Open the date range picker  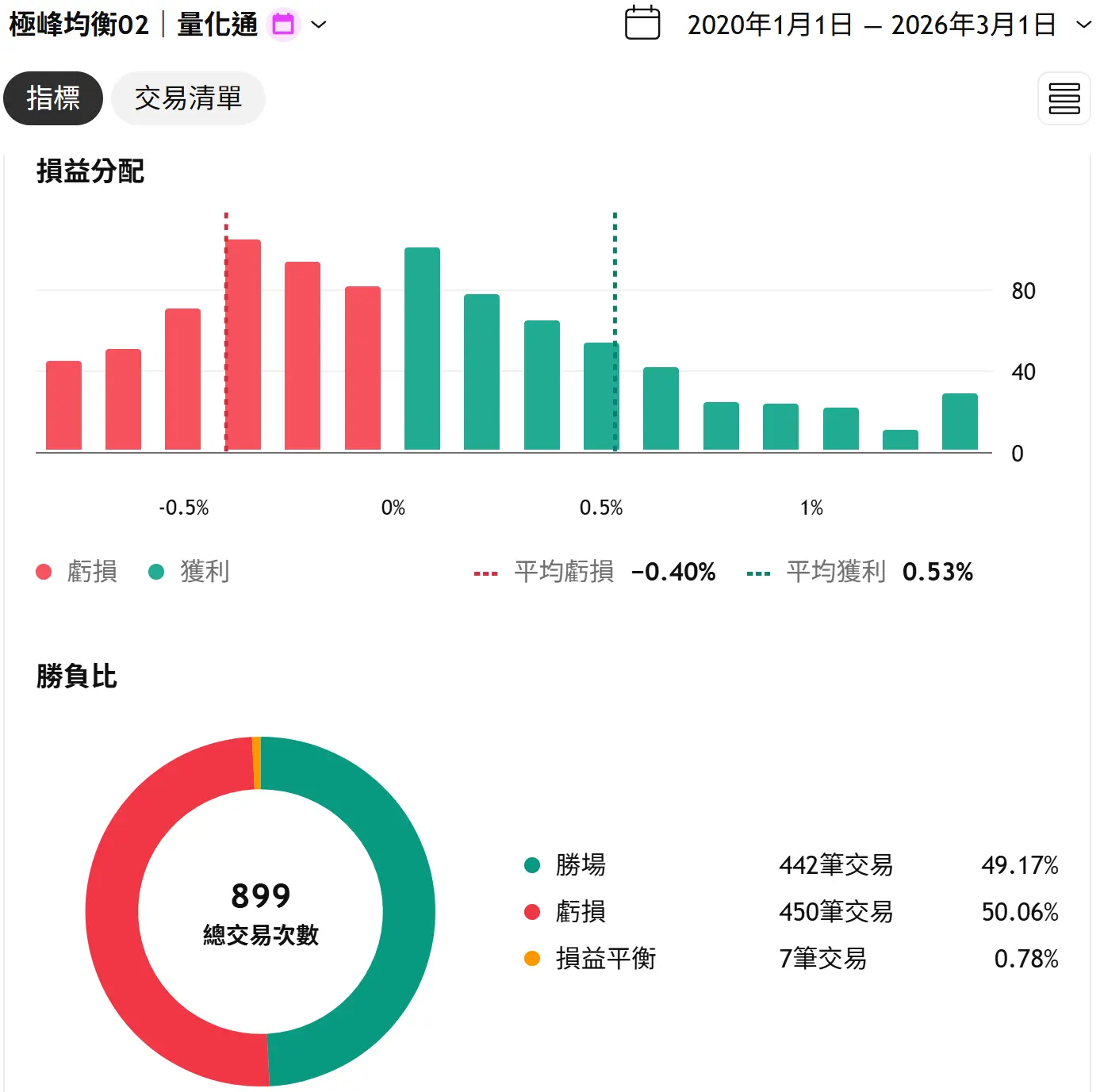pos(858,25)
